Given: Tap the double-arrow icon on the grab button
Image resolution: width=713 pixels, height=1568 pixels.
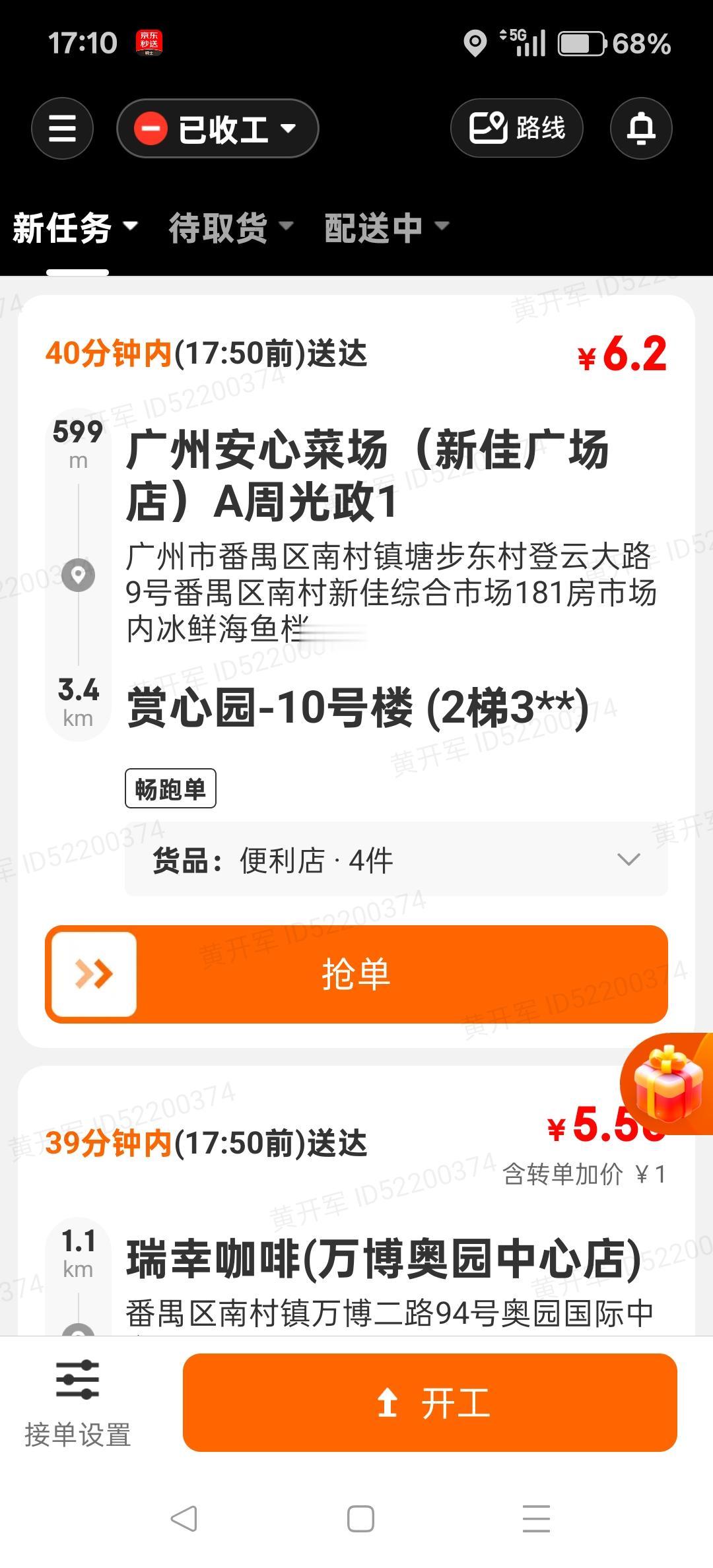Looking at the screenshot, I should (x=93, y=974).
